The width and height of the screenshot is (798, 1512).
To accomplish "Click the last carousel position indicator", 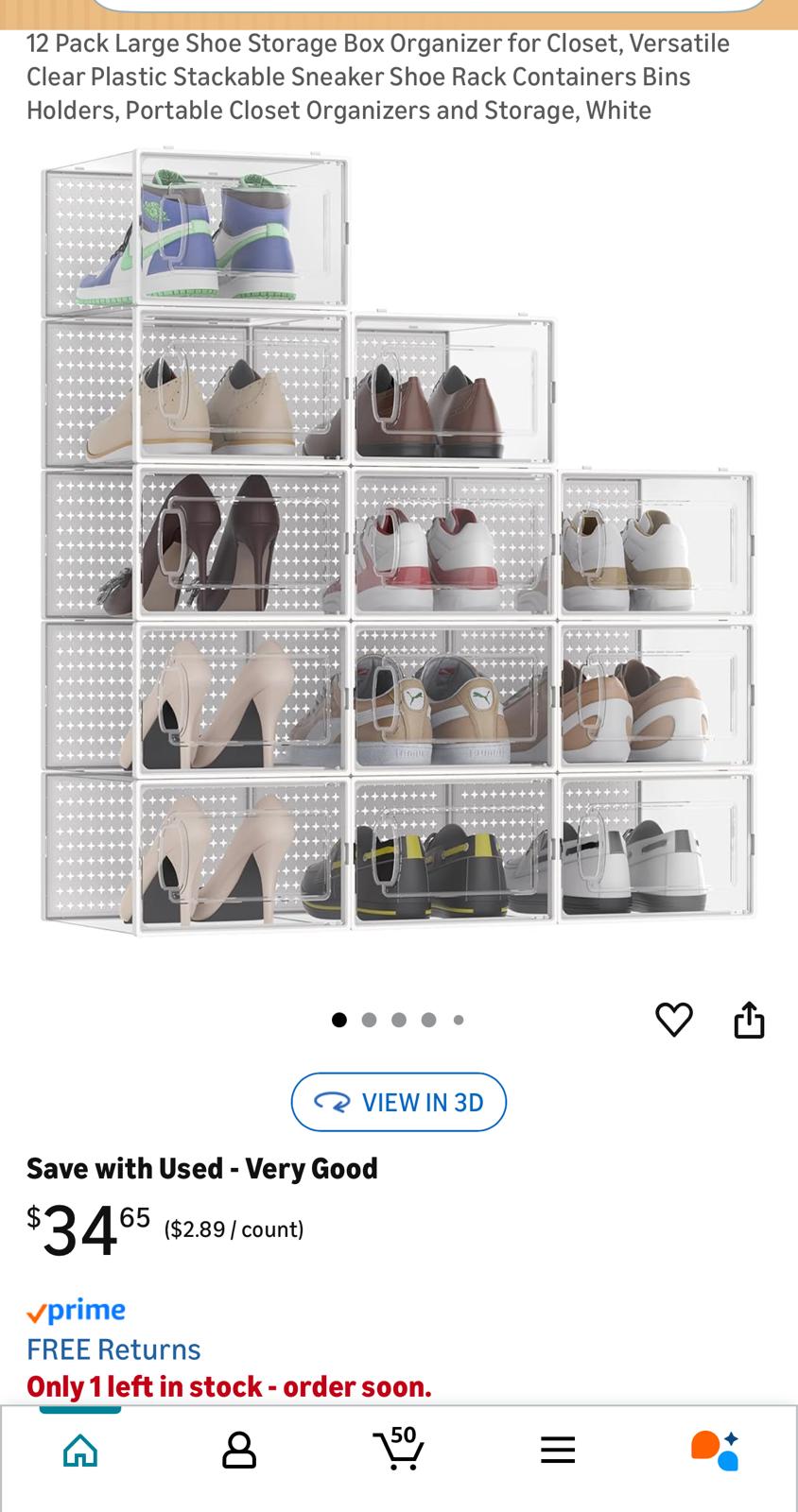I will click(x=459, y=1020).
